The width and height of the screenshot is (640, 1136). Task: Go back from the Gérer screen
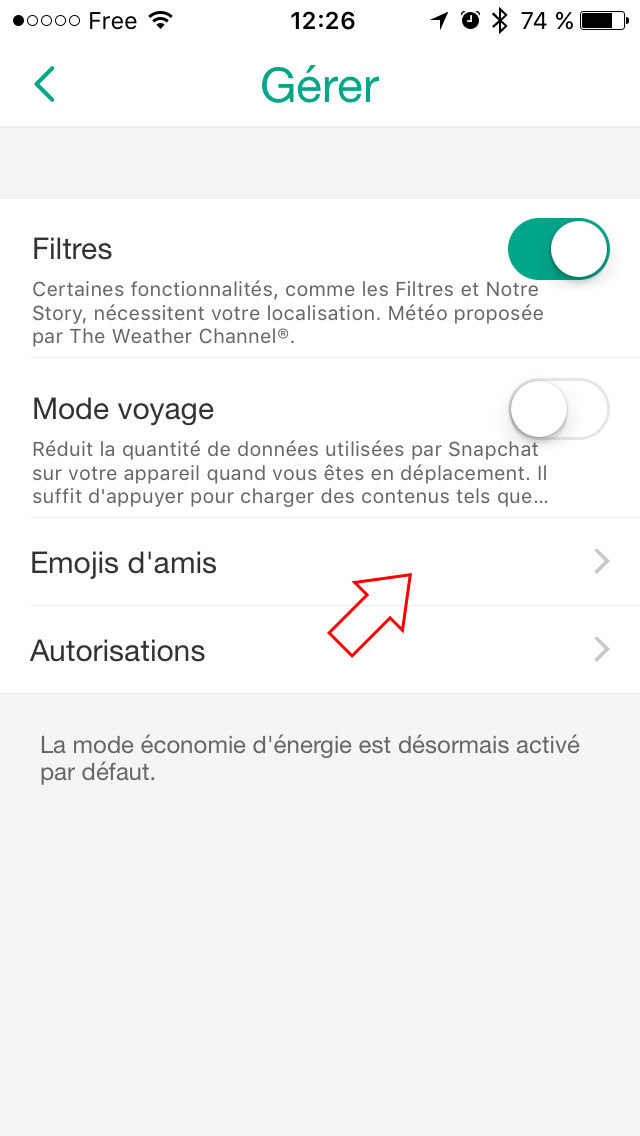[45, 84]
